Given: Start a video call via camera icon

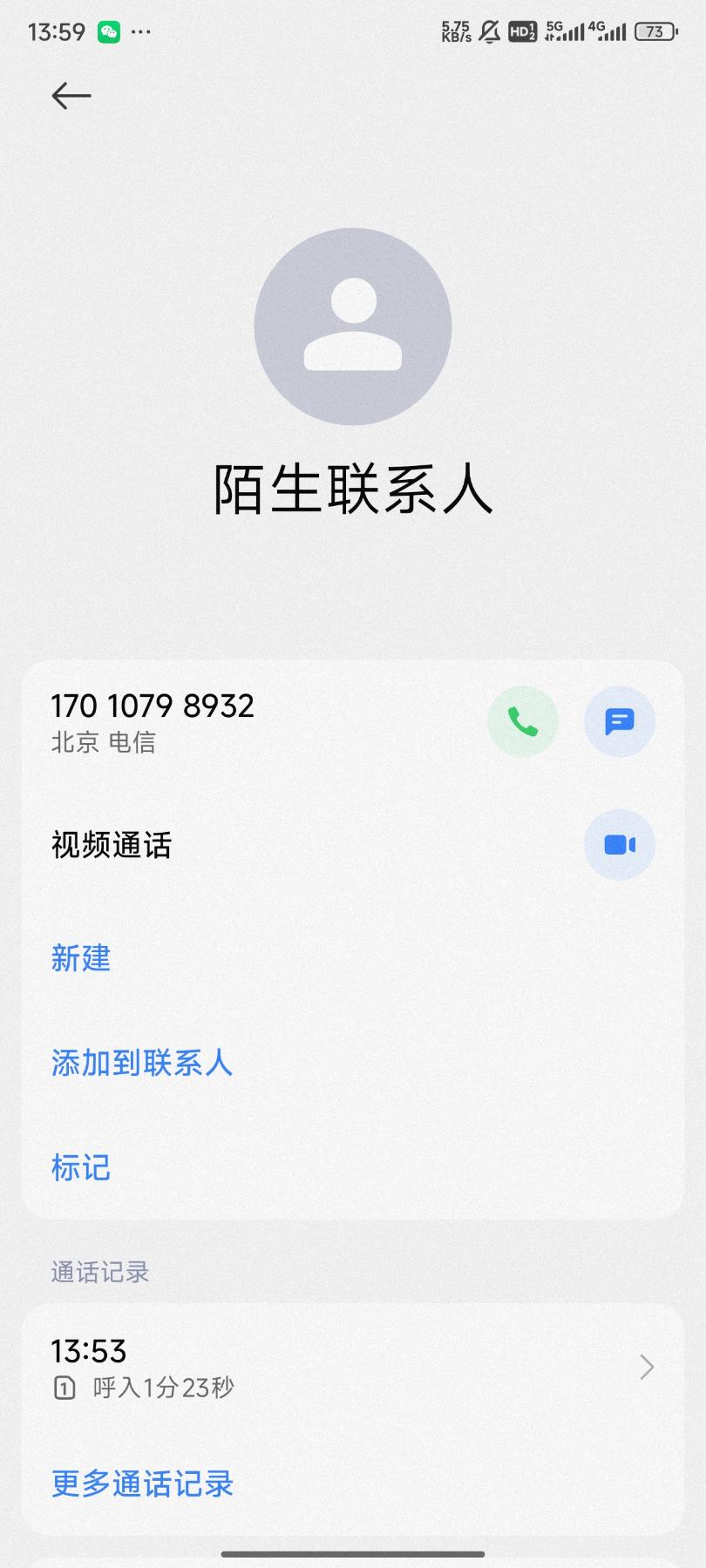Looking at the screenshot, I should [x=620, y=845].
